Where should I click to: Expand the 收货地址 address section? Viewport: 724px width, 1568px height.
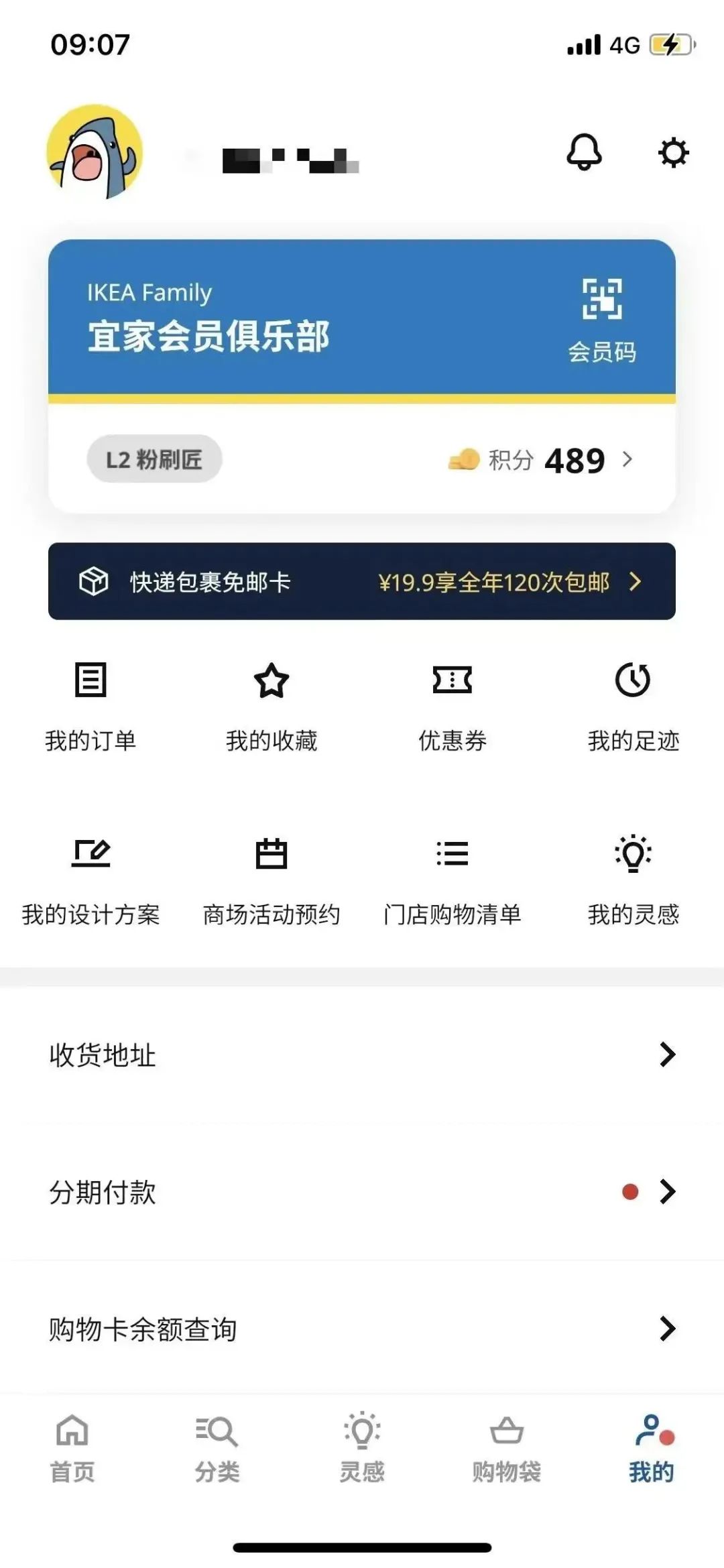(362, 1054)
